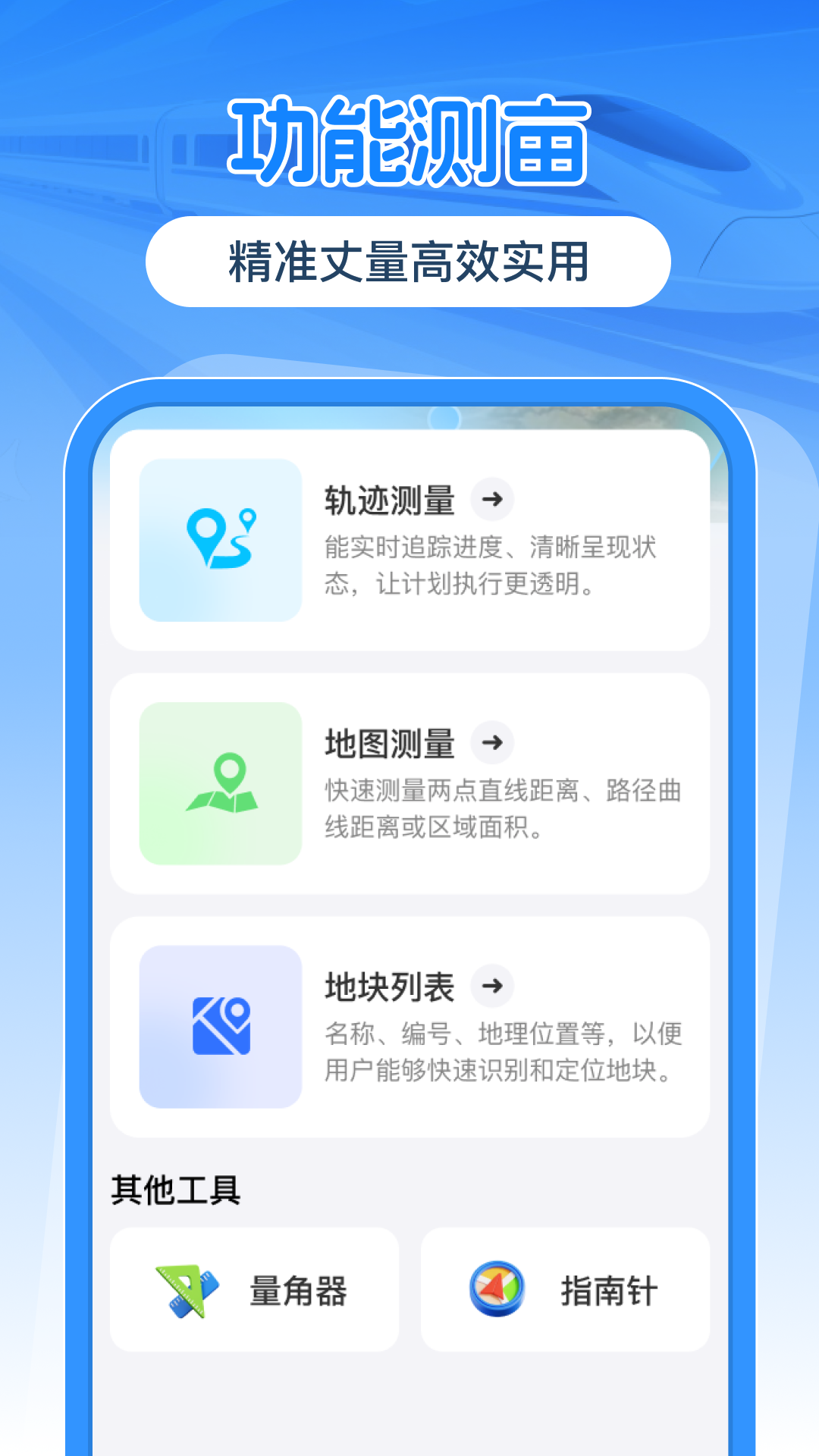
Task: Click the blue 地块列表 map icon
Action: coord(221,1026)
